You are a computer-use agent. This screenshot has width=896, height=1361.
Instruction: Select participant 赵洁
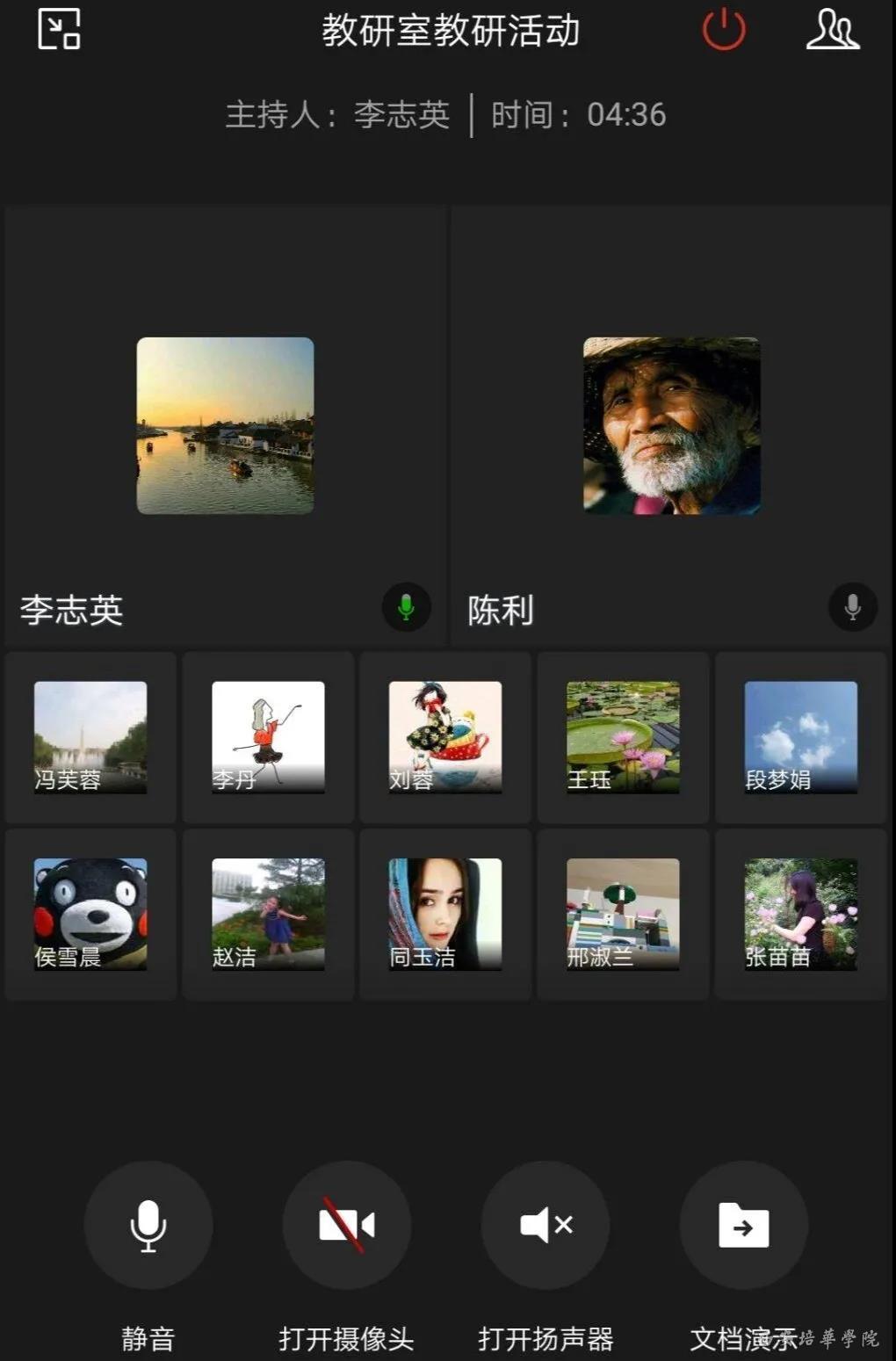tap(268, 914)
